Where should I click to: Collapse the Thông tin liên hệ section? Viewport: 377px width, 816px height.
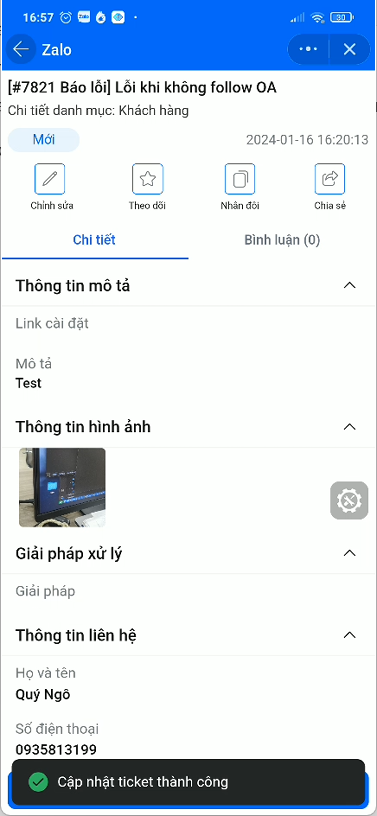(350, 635)
